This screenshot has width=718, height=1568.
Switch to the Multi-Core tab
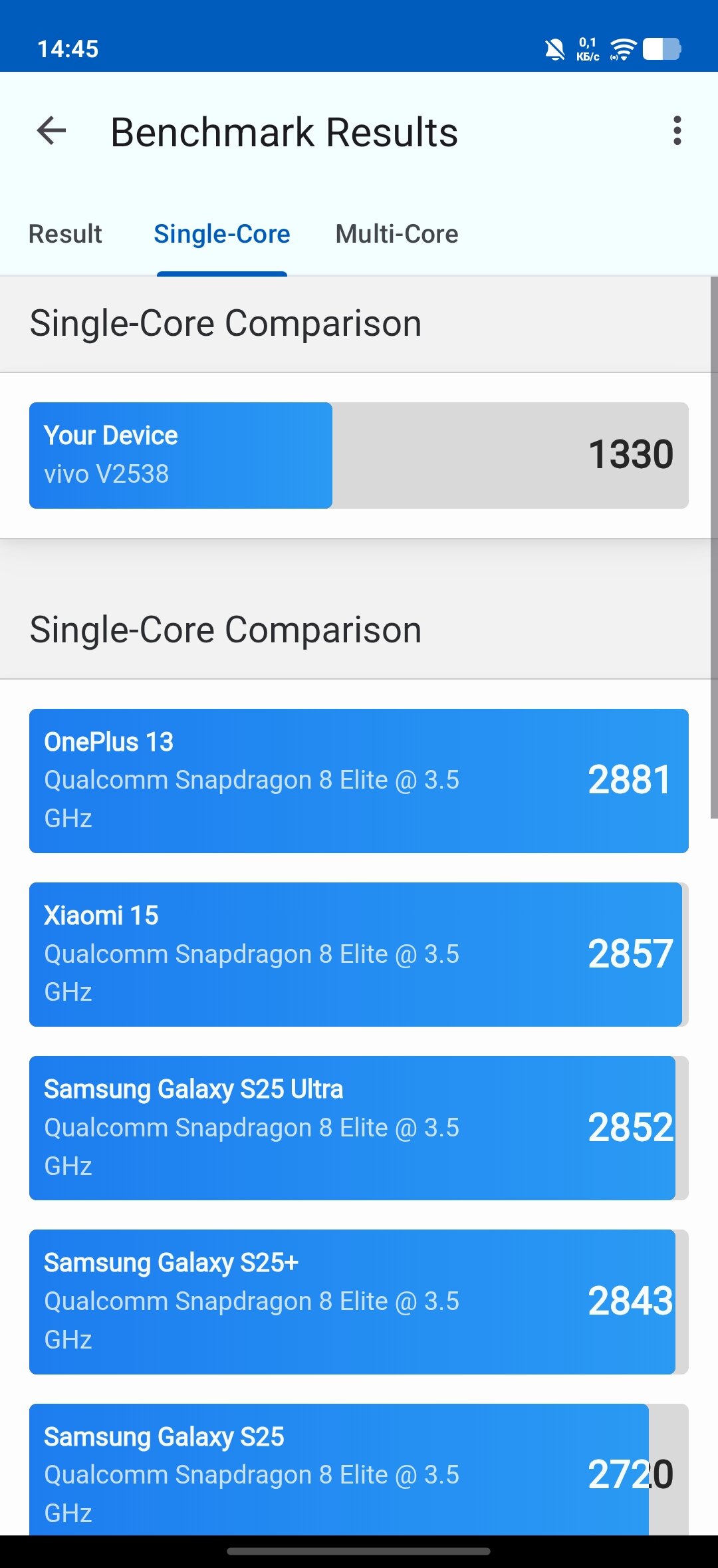pos(397,234)
